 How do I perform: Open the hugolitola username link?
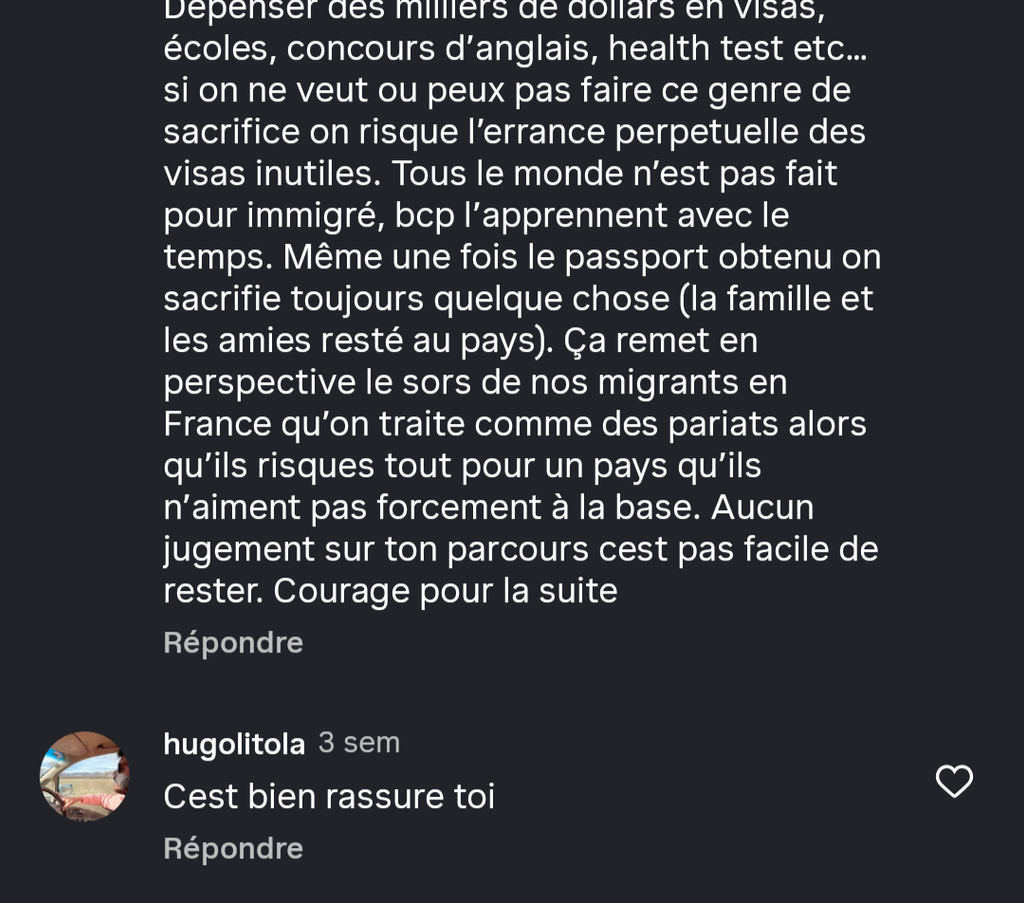(234, 743)
